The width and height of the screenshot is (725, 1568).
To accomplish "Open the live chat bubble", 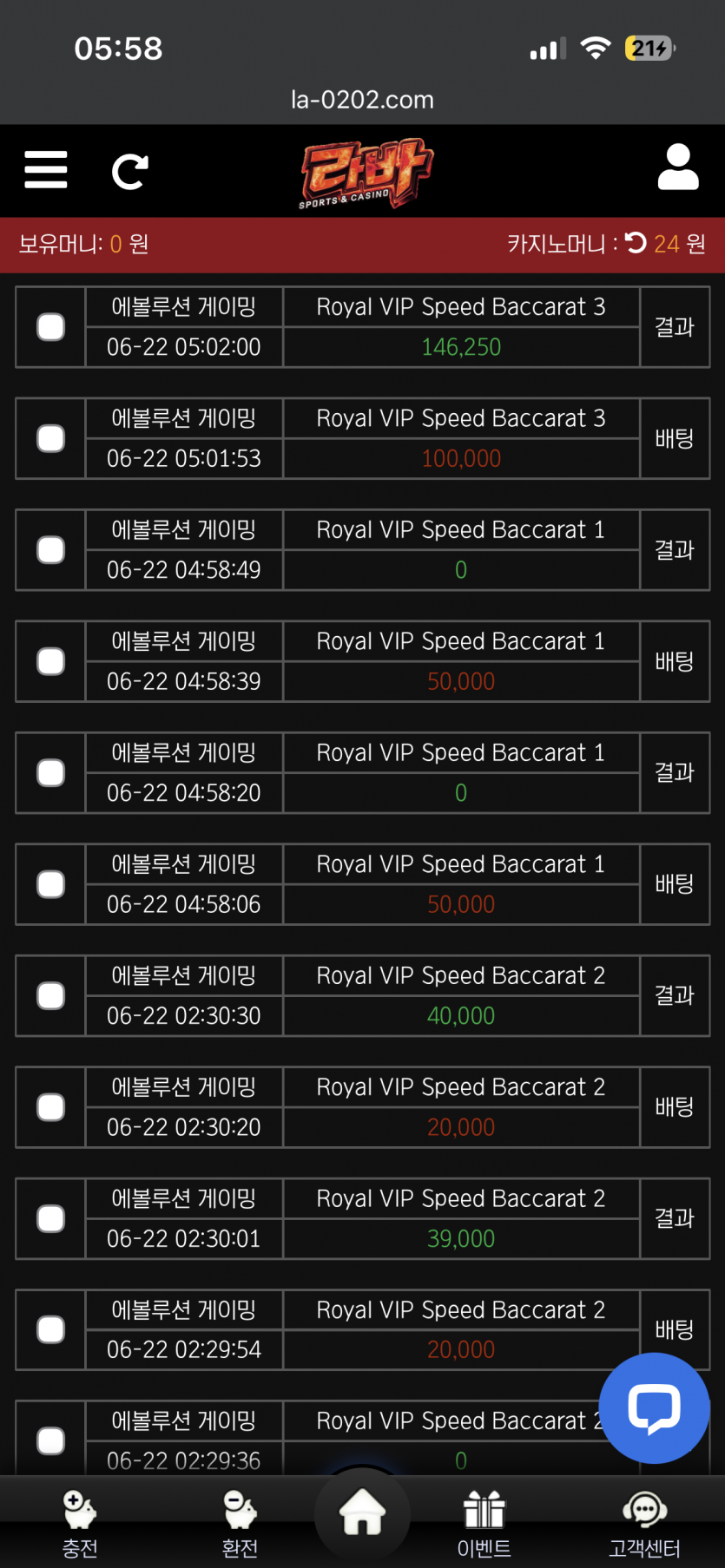I will [x=655, y=1408].
